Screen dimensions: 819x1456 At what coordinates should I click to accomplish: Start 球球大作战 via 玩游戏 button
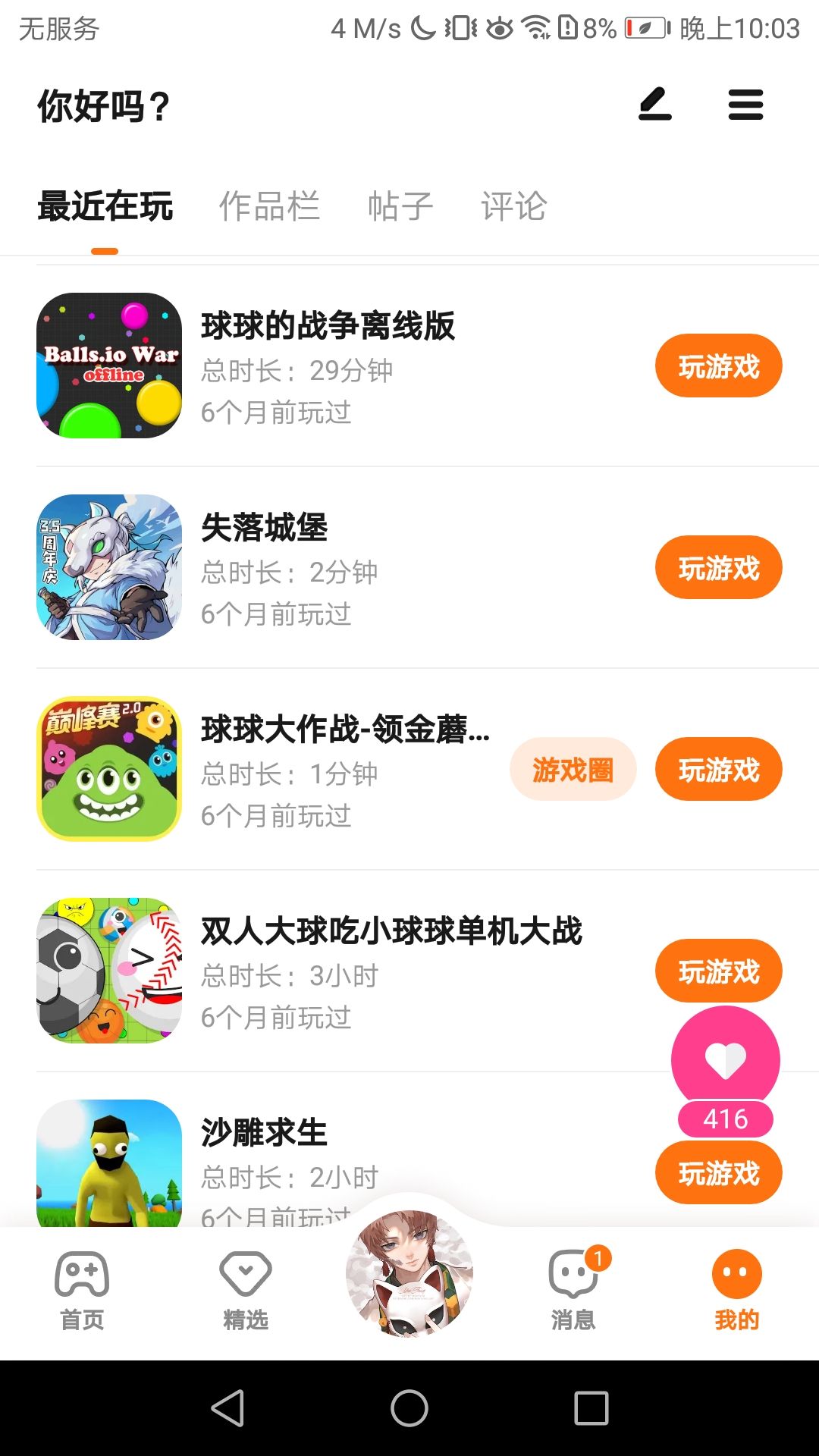718,770
